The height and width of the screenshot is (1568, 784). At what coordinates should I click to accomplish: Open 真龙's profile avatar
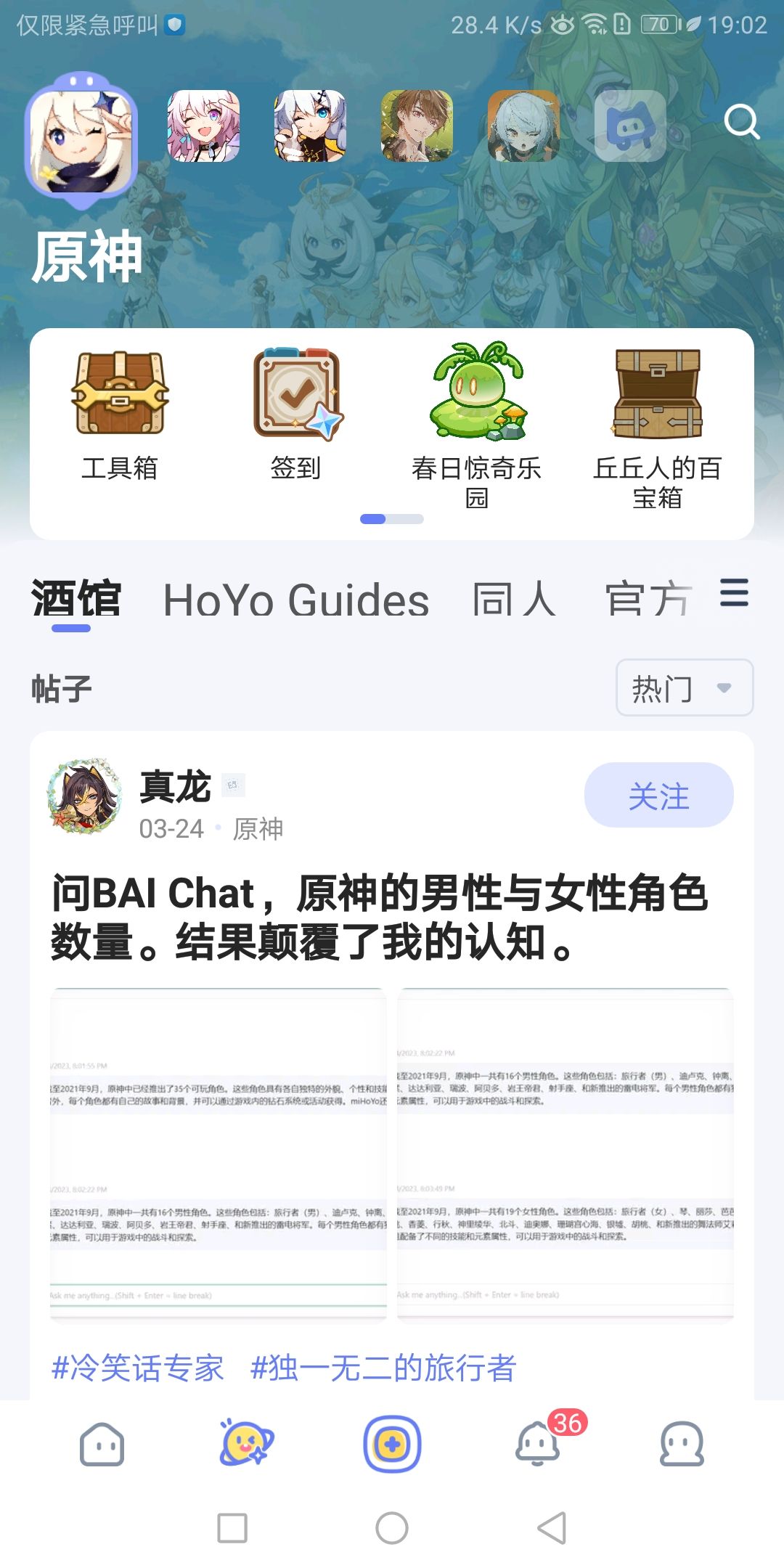(84, 796)
